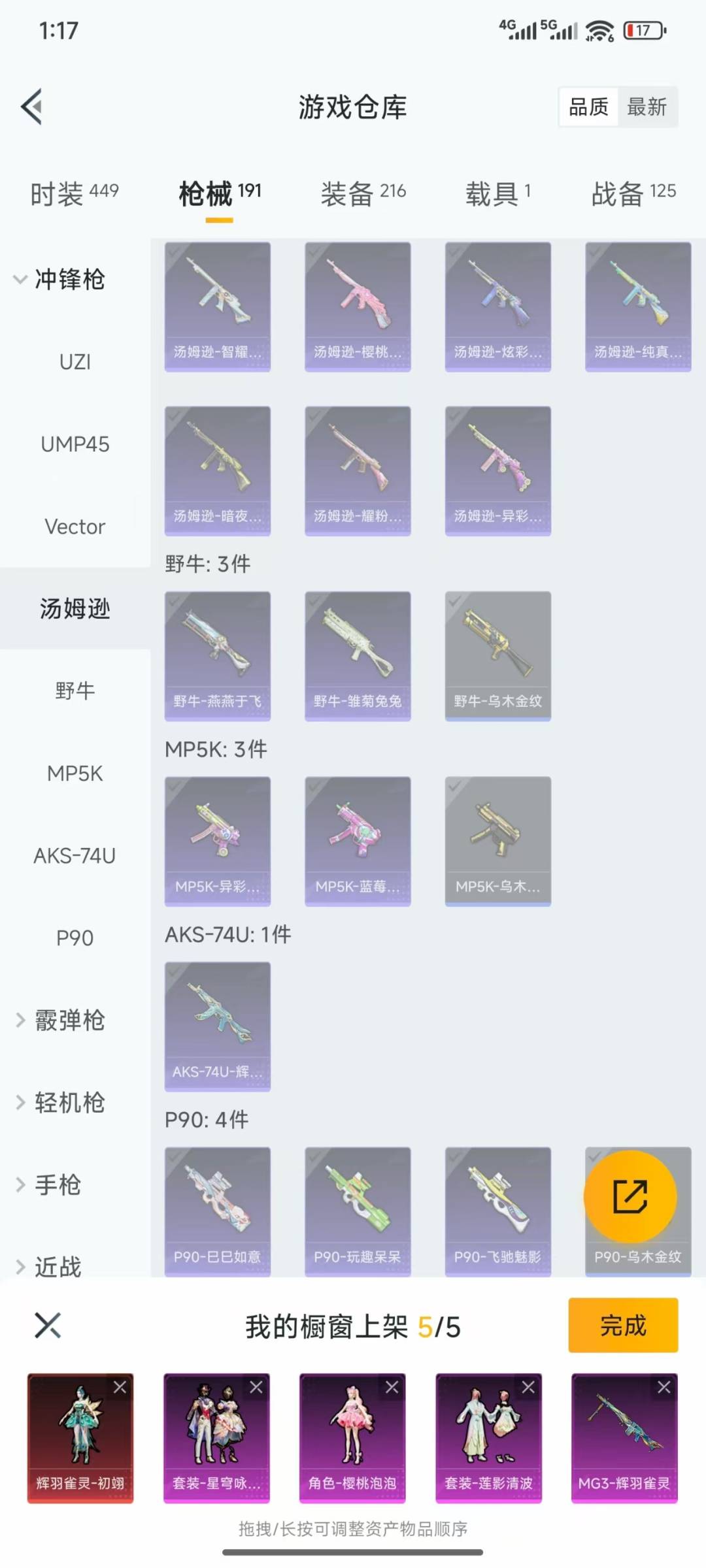Sort items by 最新

pos(647,106)
